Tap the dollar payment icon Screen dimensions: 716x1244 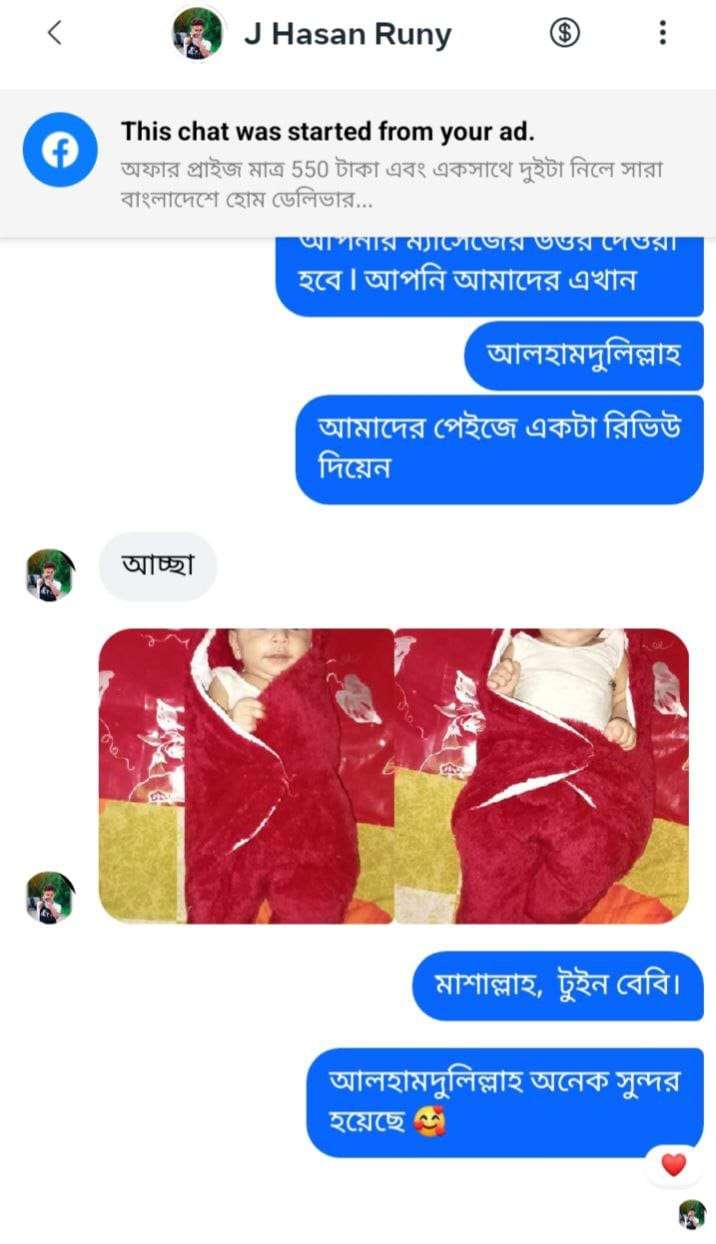565,33
